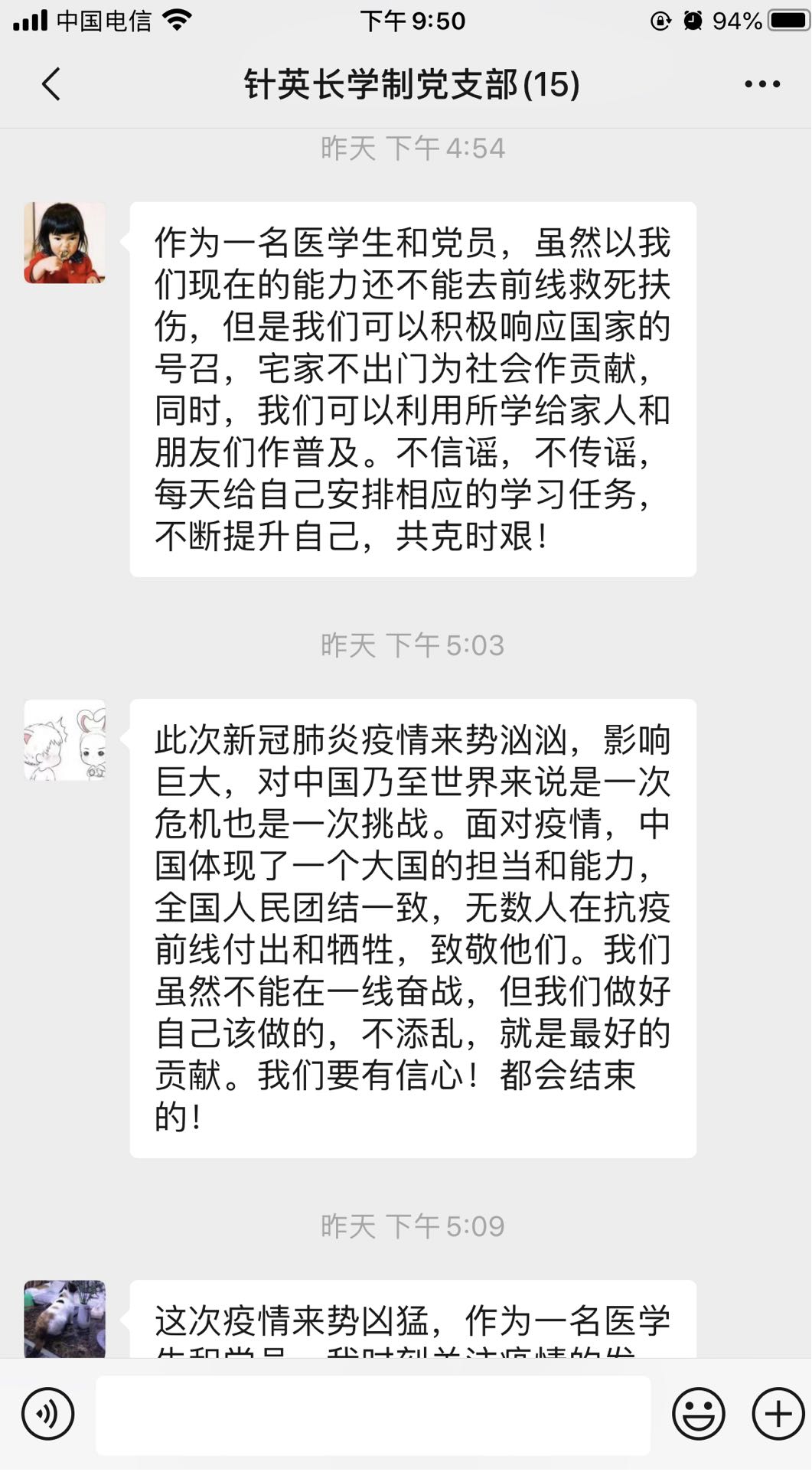Open the plus attachments panel
812x1472 pixels.
click(x=778, y=1414)
